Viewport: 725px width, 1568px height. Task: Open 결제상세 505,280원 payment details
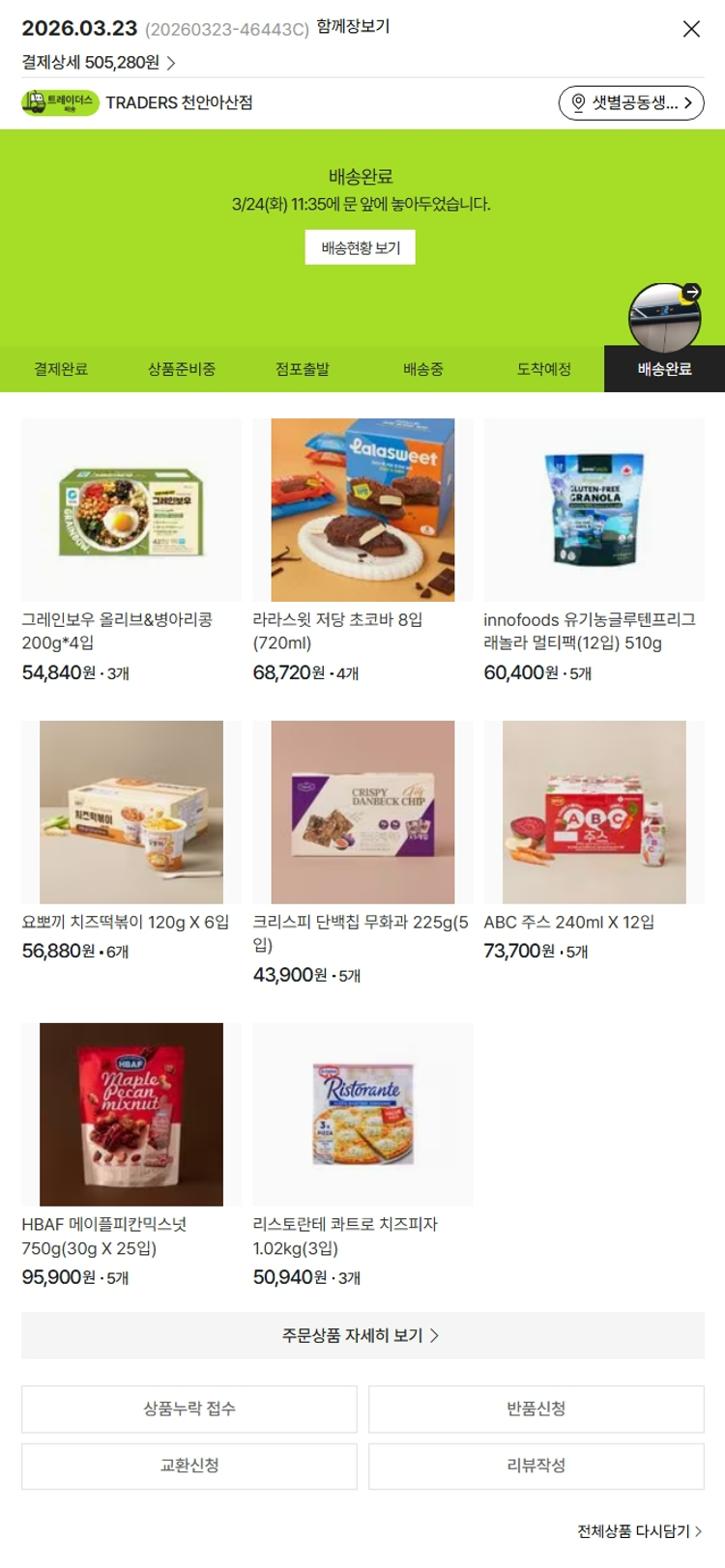coord(99,63)
